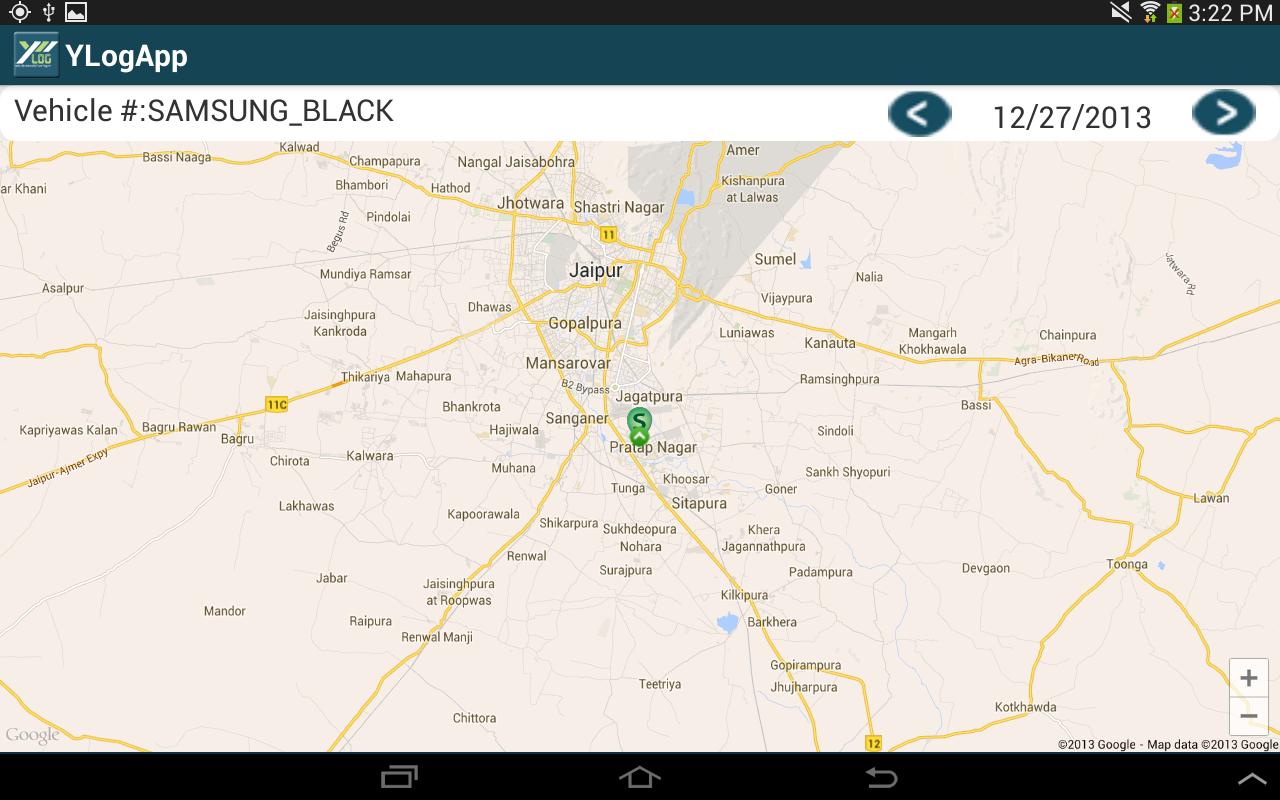Go to the previous date
Screen dimensions: 1280x800
click(919, 114)
